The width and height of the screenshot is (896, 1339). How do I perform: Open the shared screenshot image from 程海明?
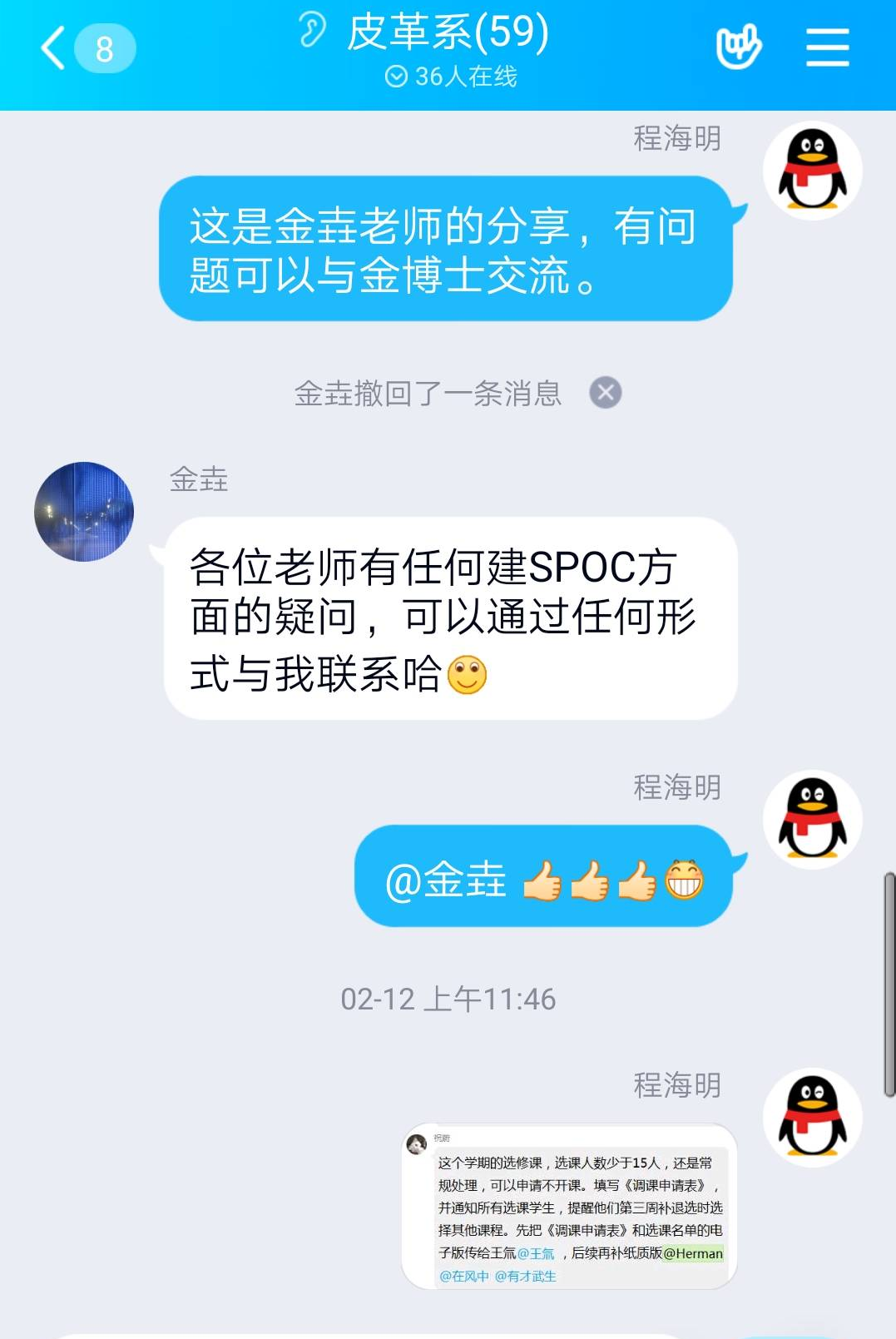pyautogui.click(x=569, y=1206)
